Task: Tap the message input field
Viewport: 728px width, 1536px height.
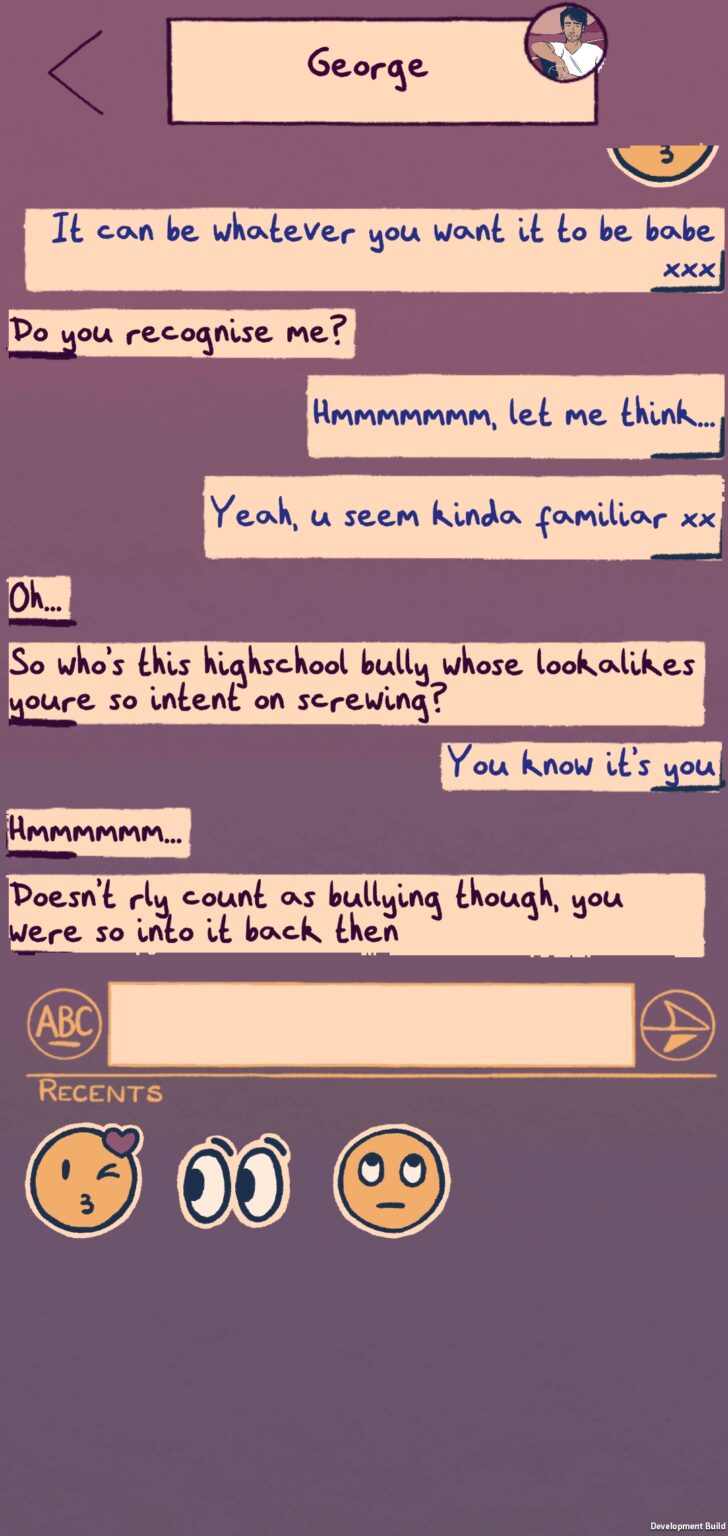Action: point(371,1025)
